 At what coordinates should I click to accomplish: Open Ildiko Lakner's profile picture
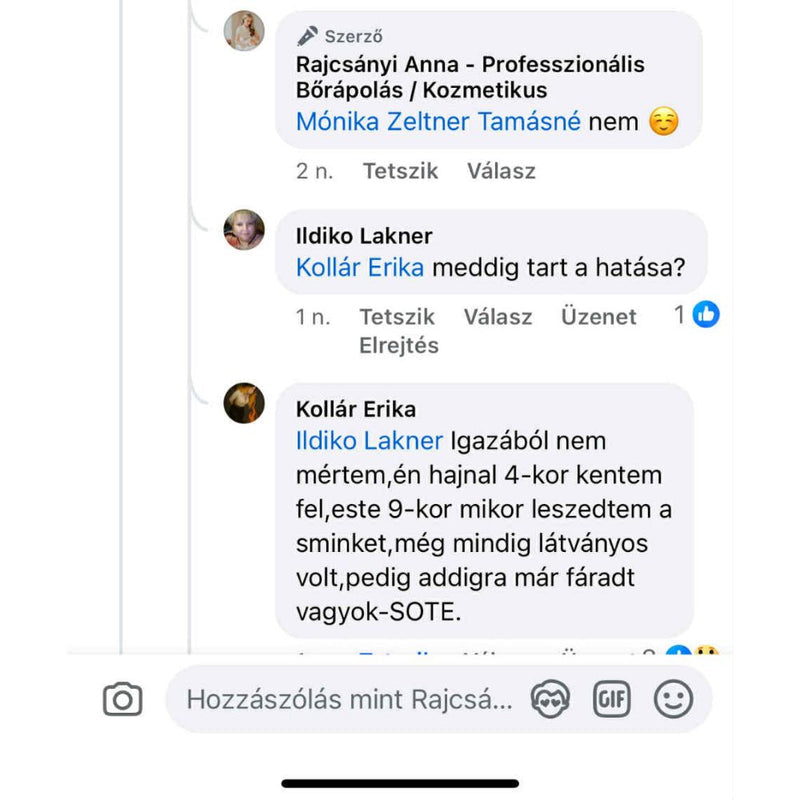point(244,230)
